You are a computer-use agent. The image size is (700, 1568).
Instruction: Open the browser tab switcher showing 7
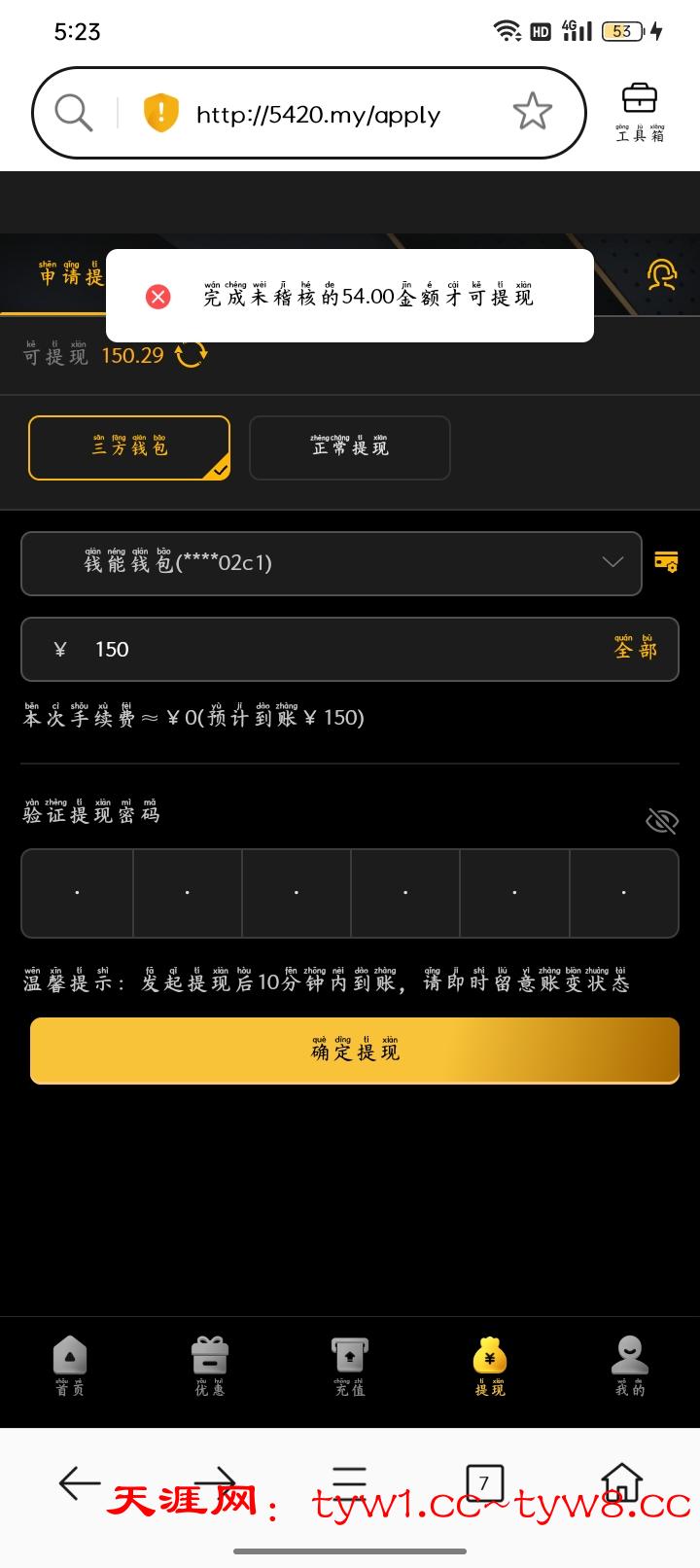484,1483
